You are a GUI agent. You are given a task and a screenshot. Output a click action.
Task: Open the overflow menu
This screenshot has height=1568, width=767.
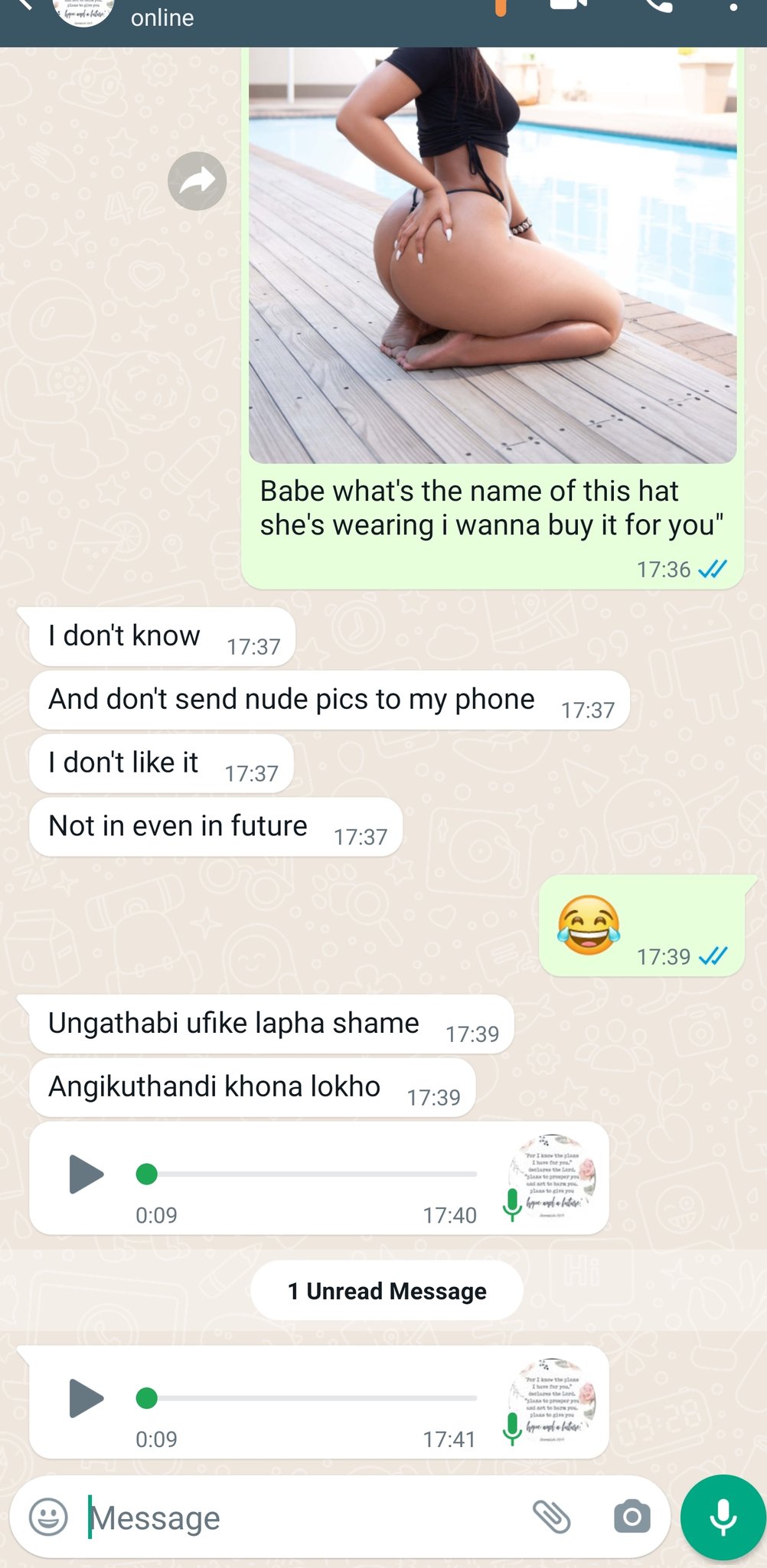point(733,6)
